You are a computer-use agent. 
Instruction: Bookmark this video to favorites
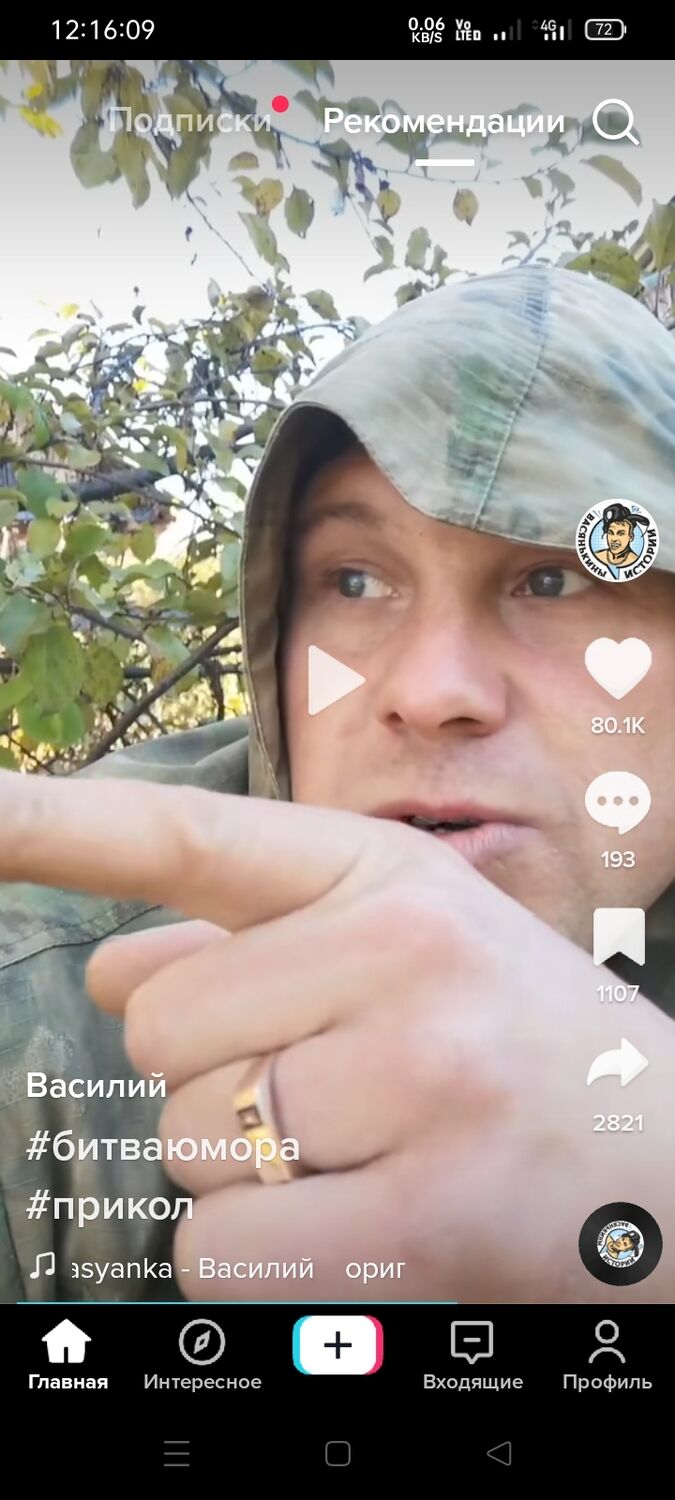coord(618,937)
